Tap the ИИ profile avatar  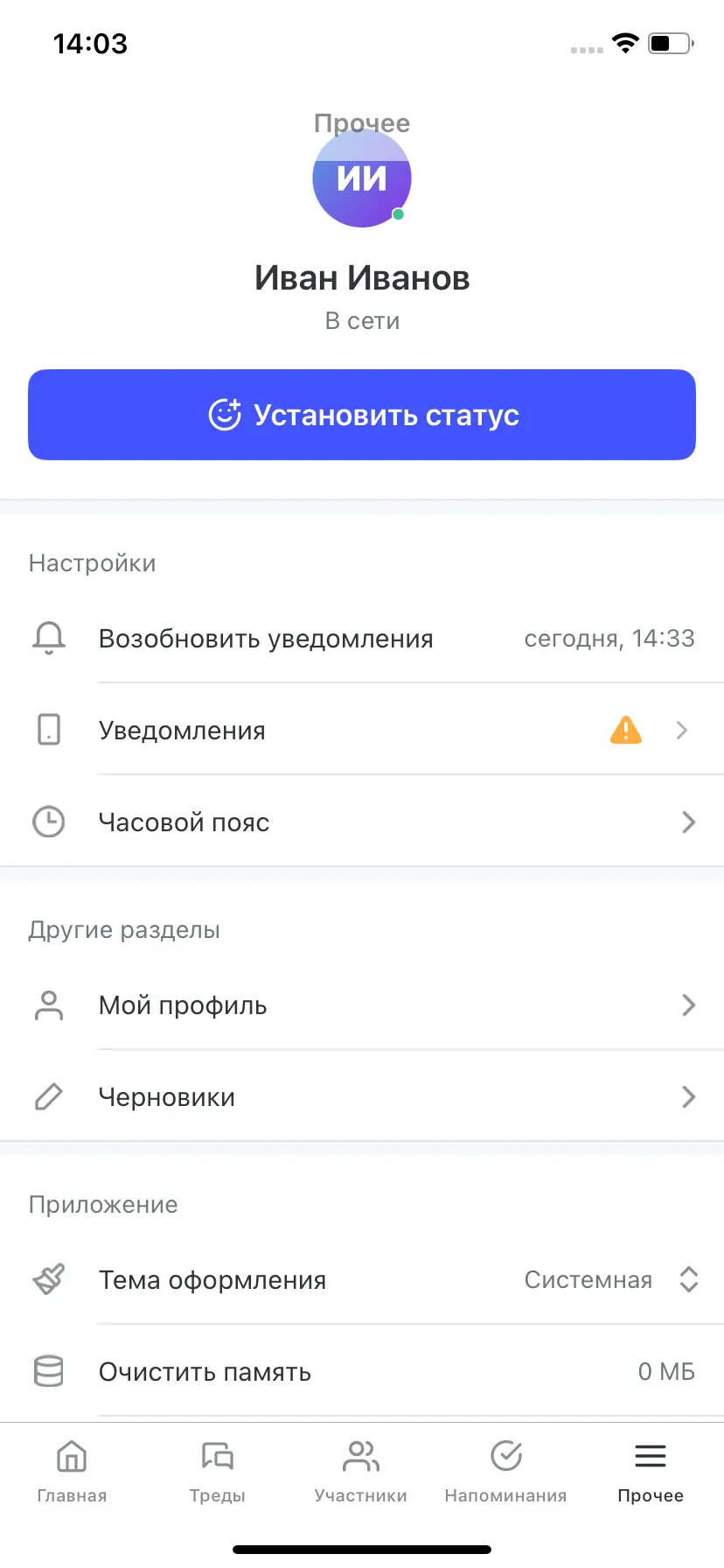362,178
